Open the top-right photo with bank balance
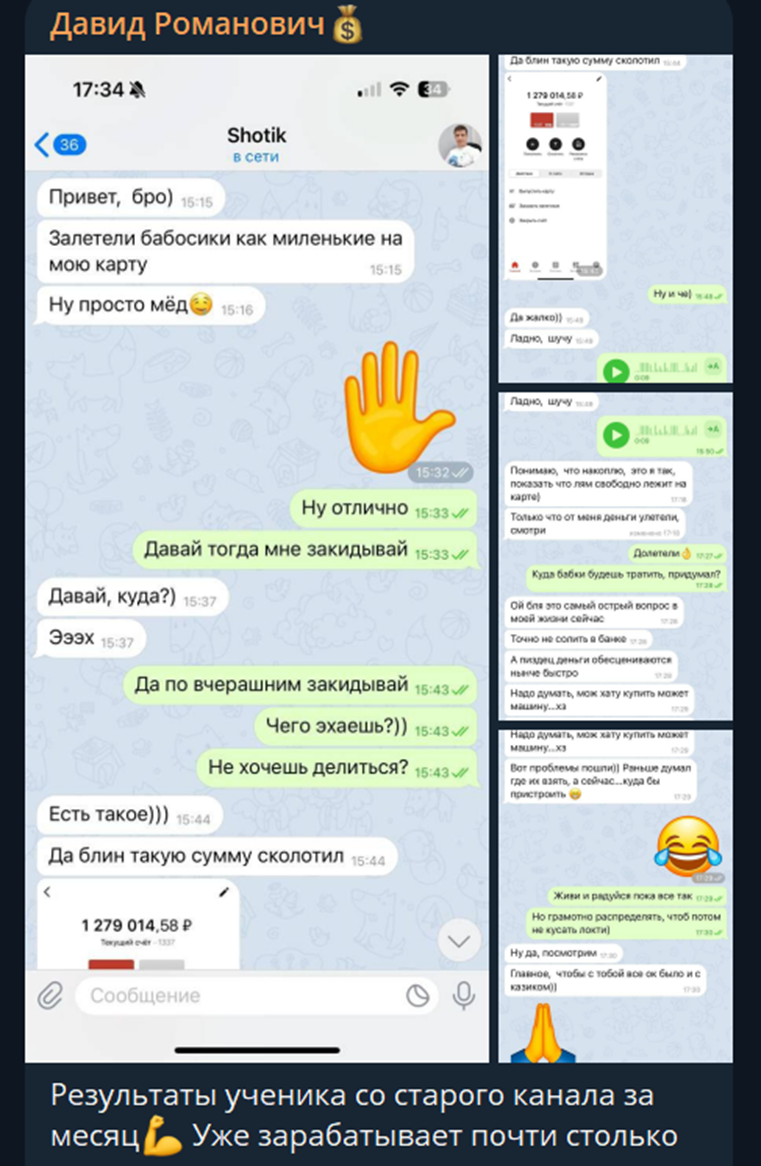Screen dimensions: 761x1166 point(615,219)
